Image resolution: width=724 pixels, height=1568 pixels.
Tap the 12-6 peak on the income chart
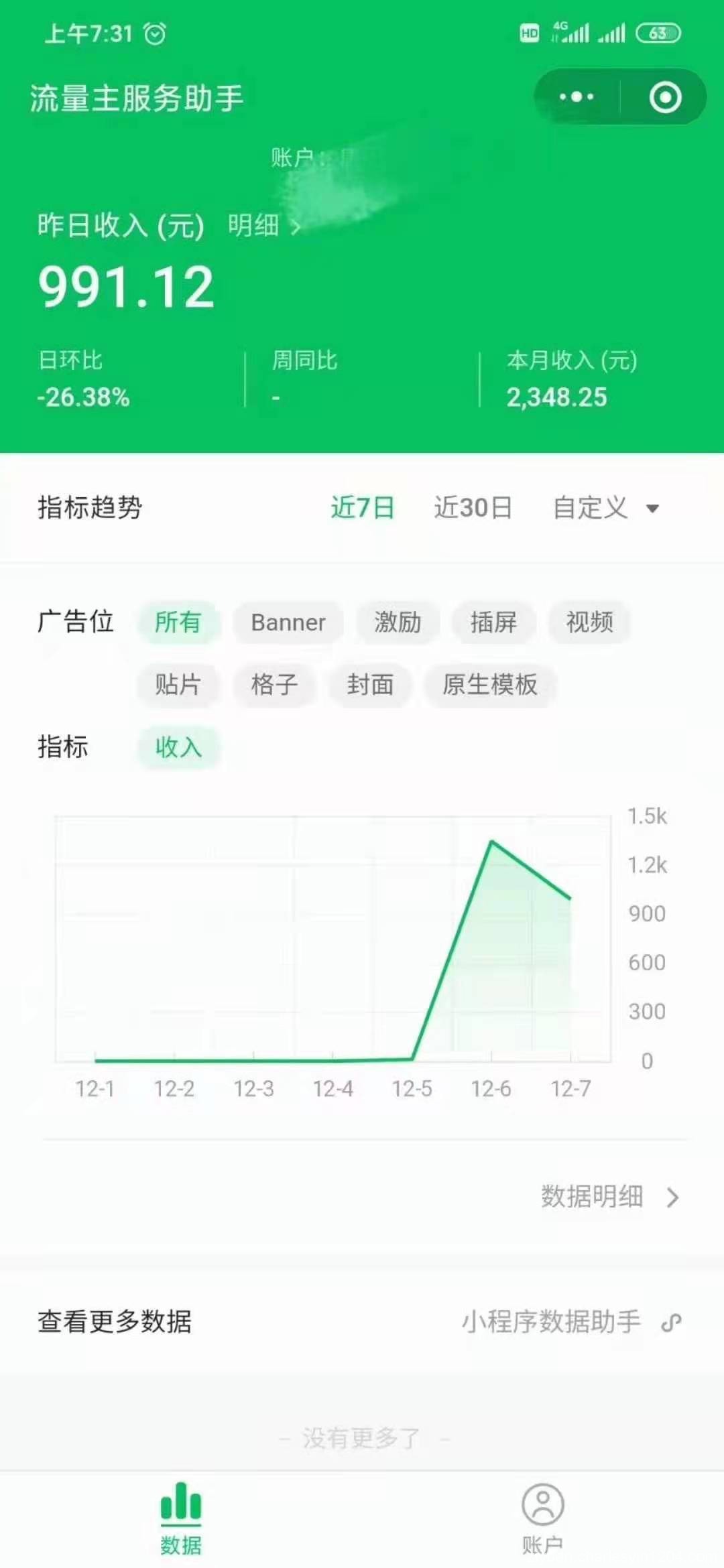click(x=492, y=843)
